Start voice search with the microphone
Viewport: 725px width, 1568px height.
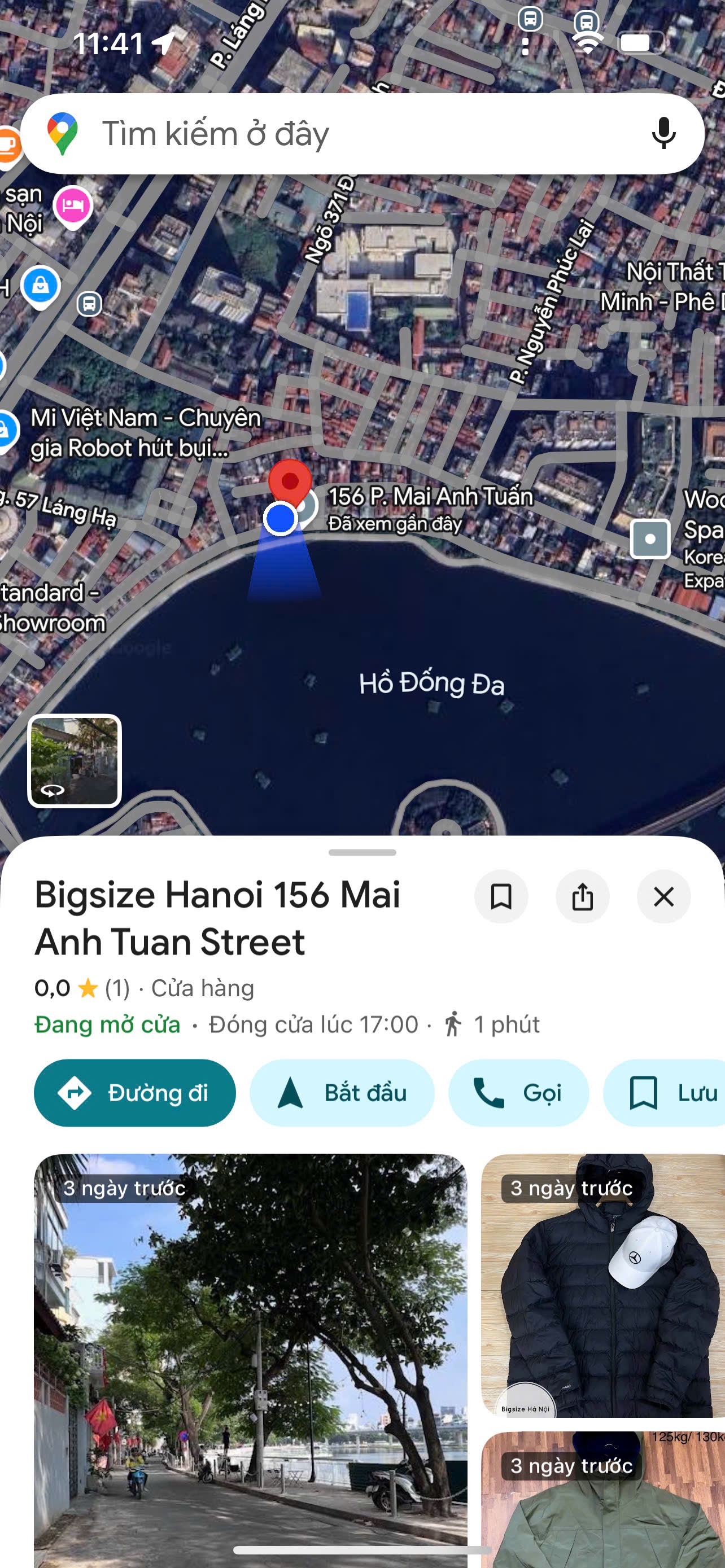663,133
